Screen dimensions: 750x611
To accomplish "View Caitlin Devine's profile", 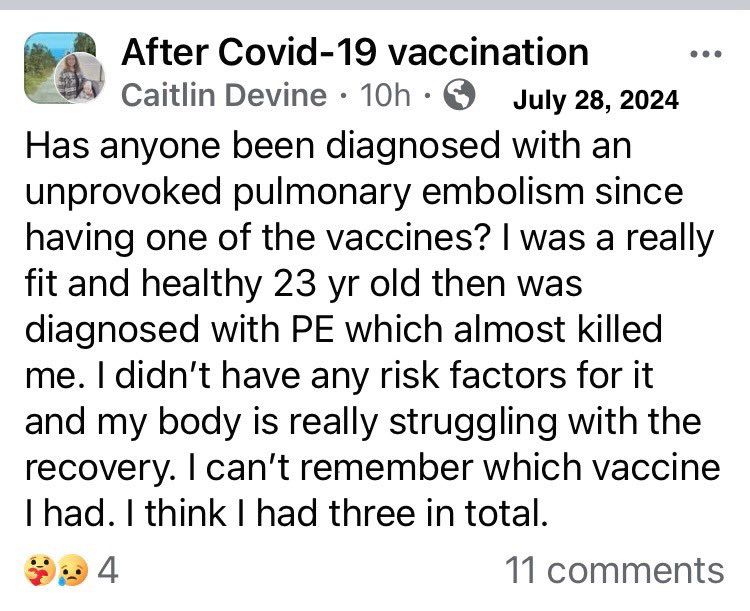I will pos(223,96).
